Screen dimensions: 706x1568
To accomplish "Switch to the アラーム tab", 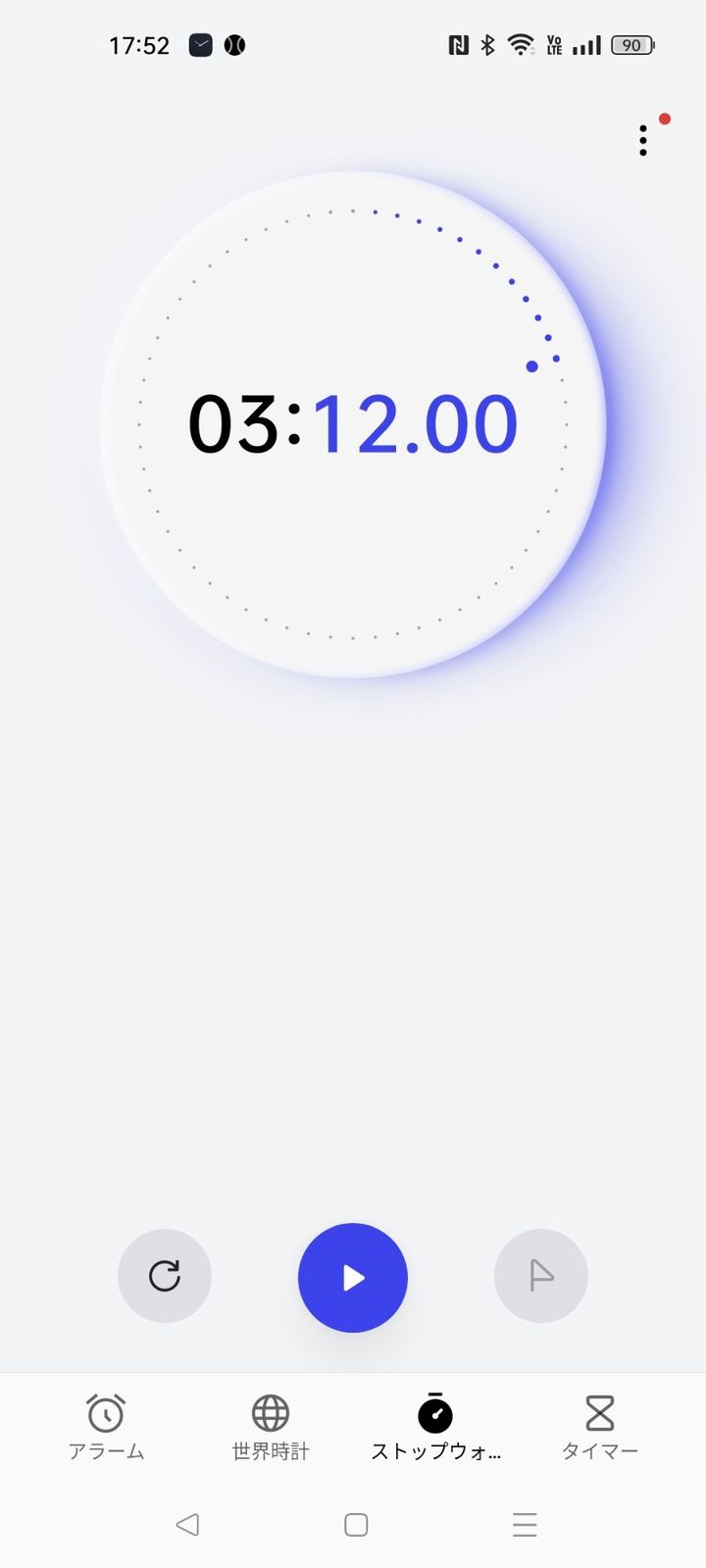I will (x=106, y=1428).
